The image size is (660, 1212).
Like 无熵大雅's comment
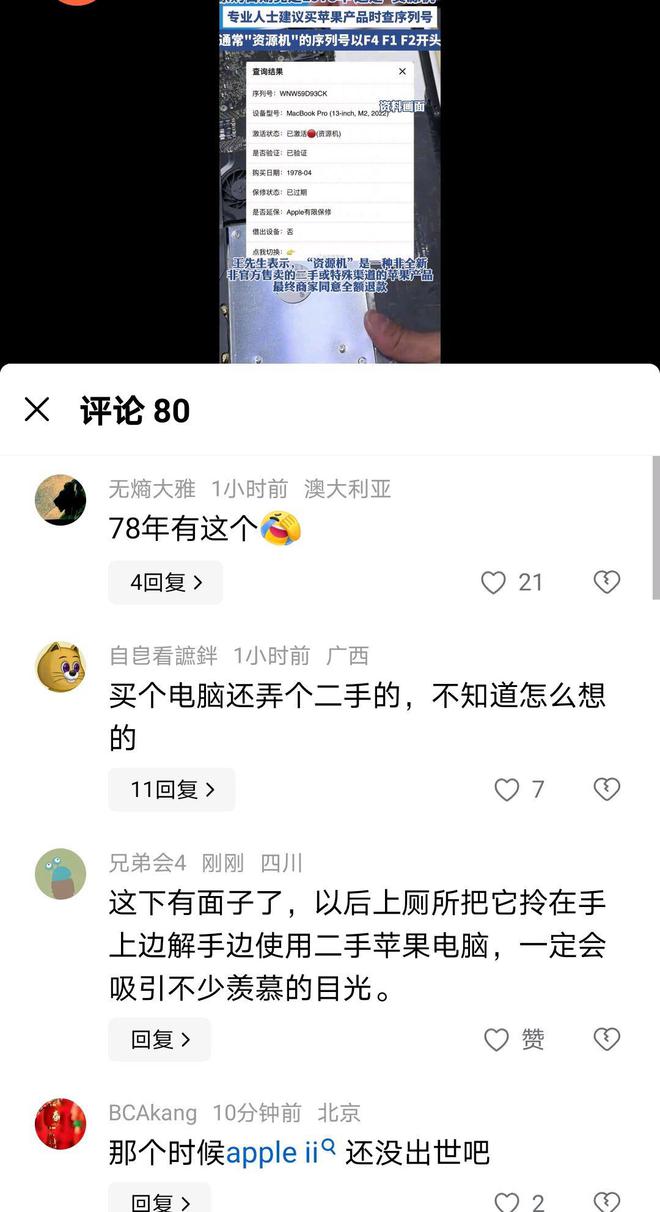[x=494, y=582]
